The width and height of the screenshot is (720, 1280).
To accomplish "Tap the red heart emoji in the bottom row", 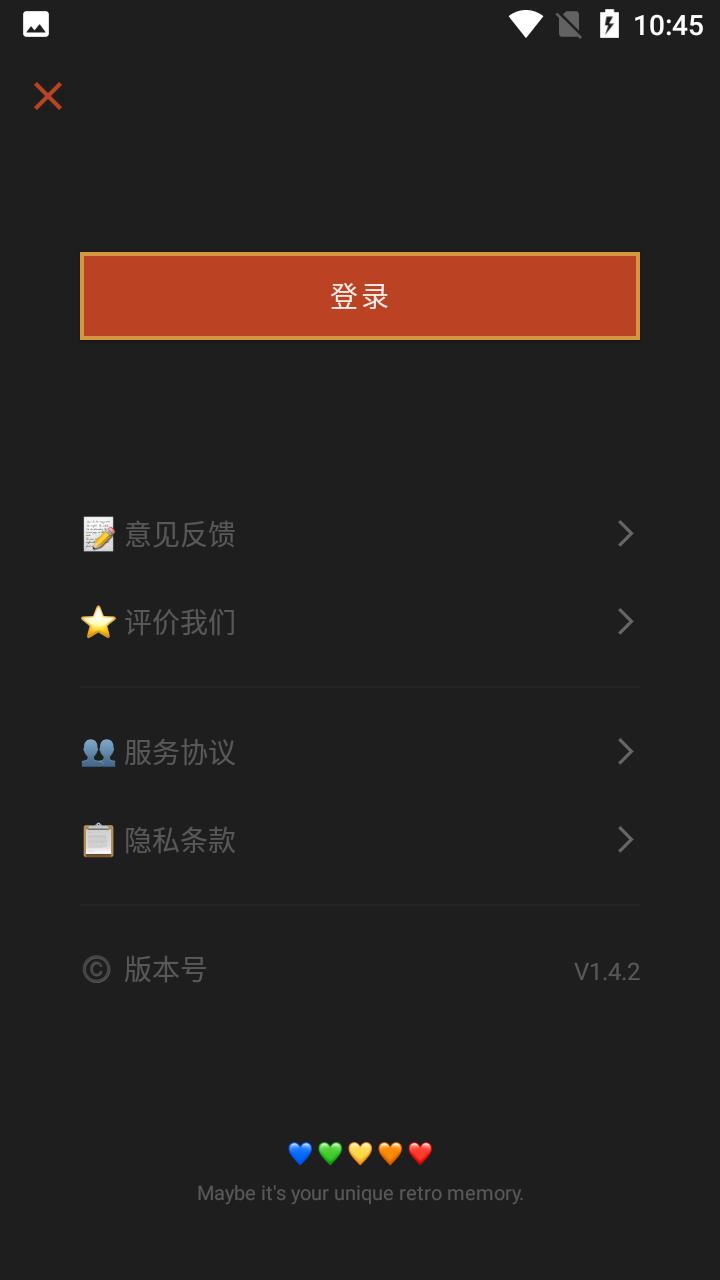I will (x=419, y=1152).
